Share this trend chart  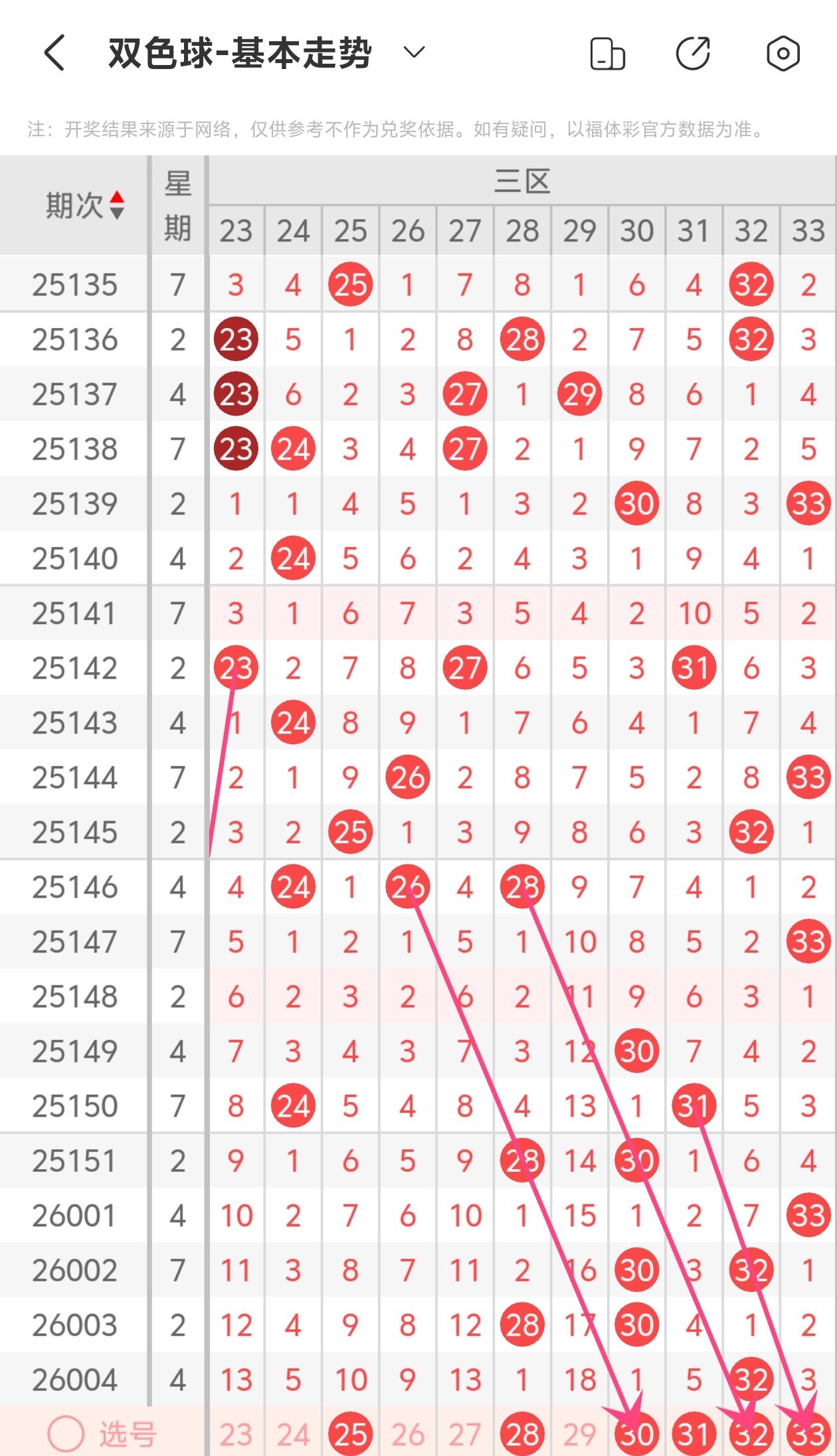693,54
